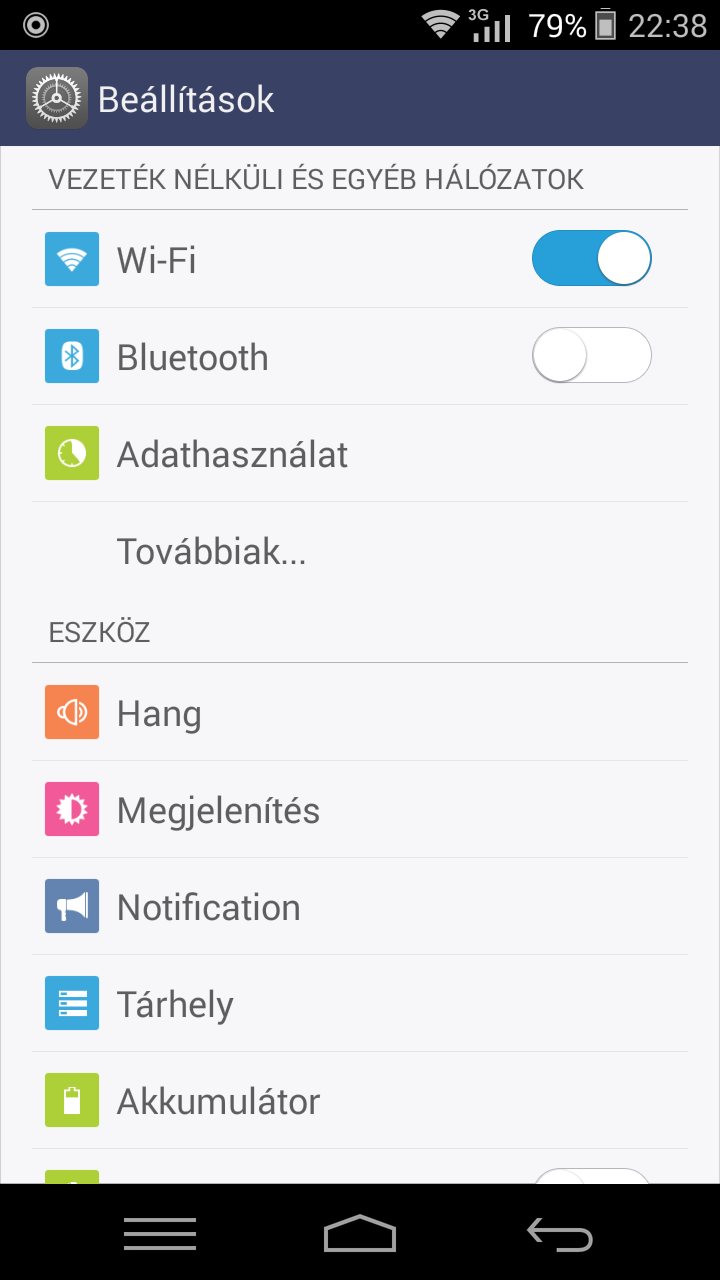Open Hang sound settings
The image size is (720, 1280).
point(360,712)
